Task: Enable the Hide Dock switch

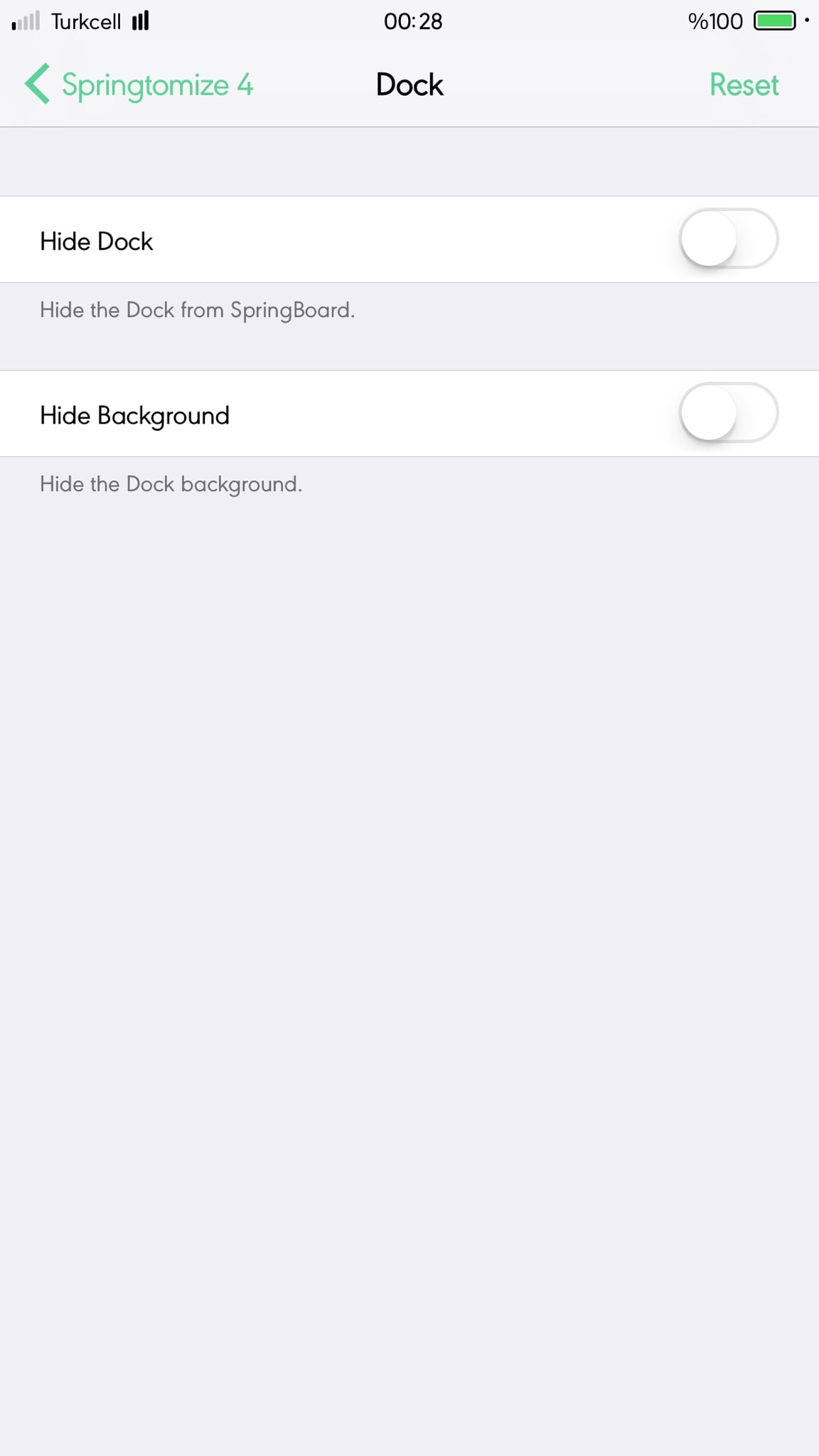Action: point(728,239)
